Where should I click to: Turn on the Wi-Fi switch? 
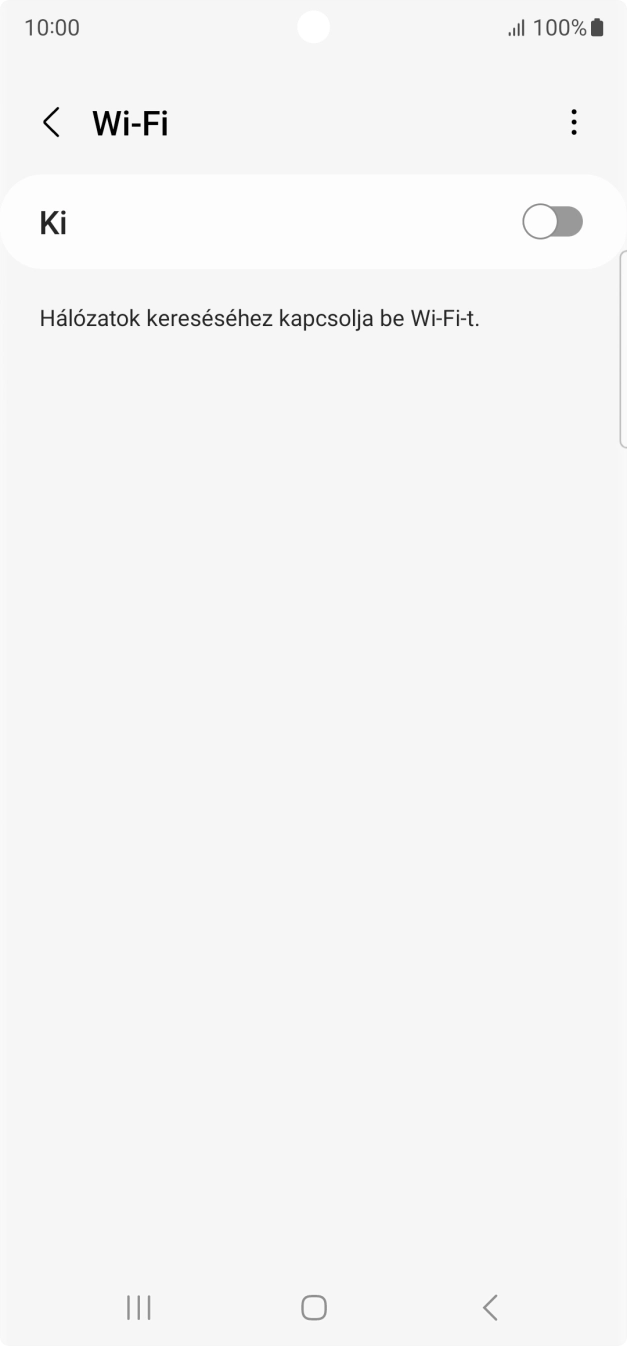point(552,222)
